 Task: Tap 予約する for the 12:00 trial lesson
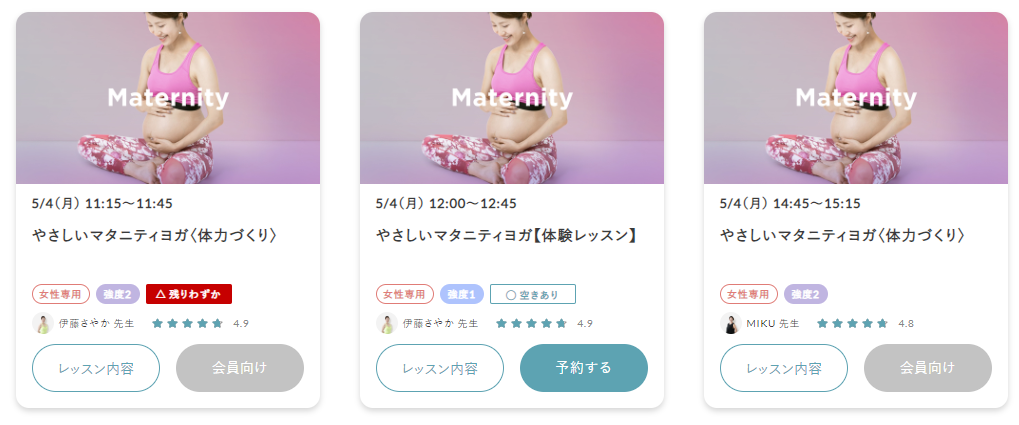tap(584, 368)
